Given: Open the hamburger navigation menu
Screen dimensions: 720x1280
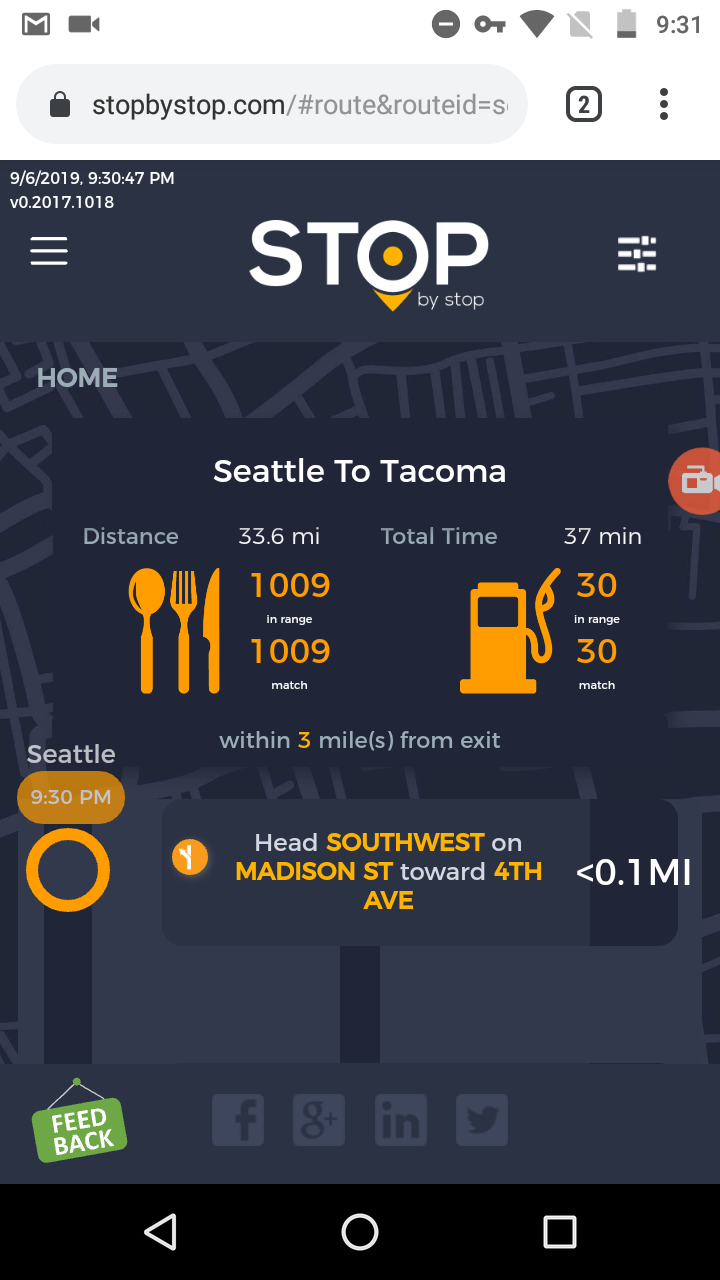Looking at the screenshot, I should point(49,251).
